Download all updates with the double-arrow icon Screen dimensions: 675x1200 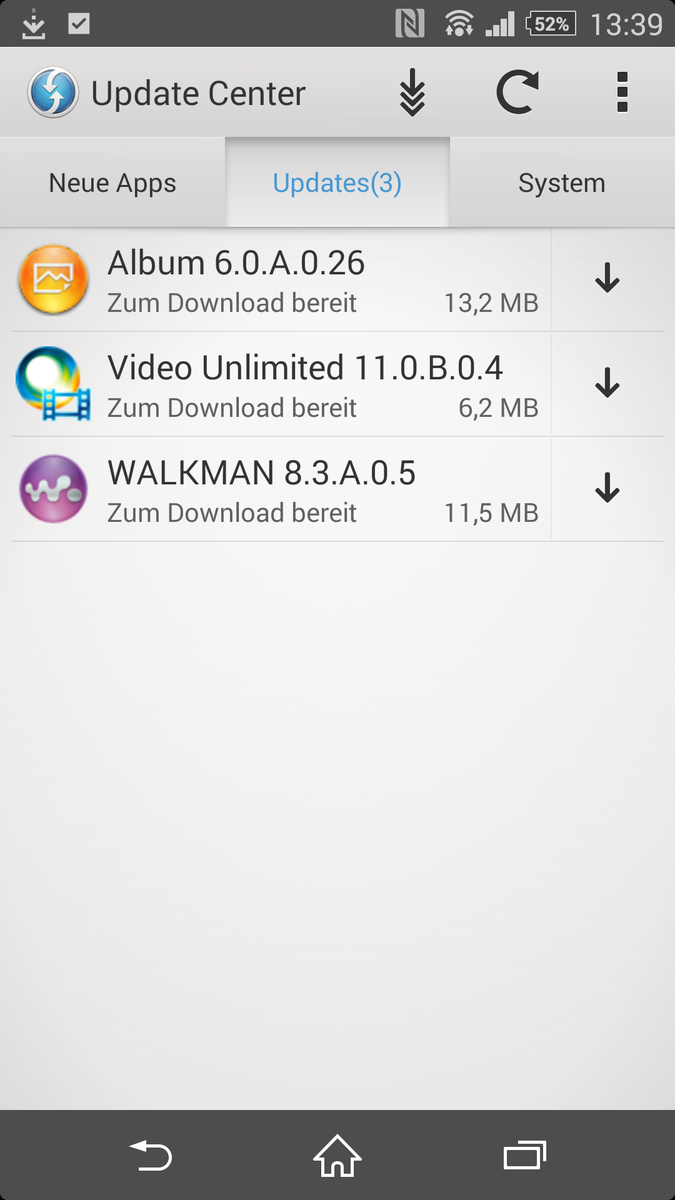coord(412,93)
